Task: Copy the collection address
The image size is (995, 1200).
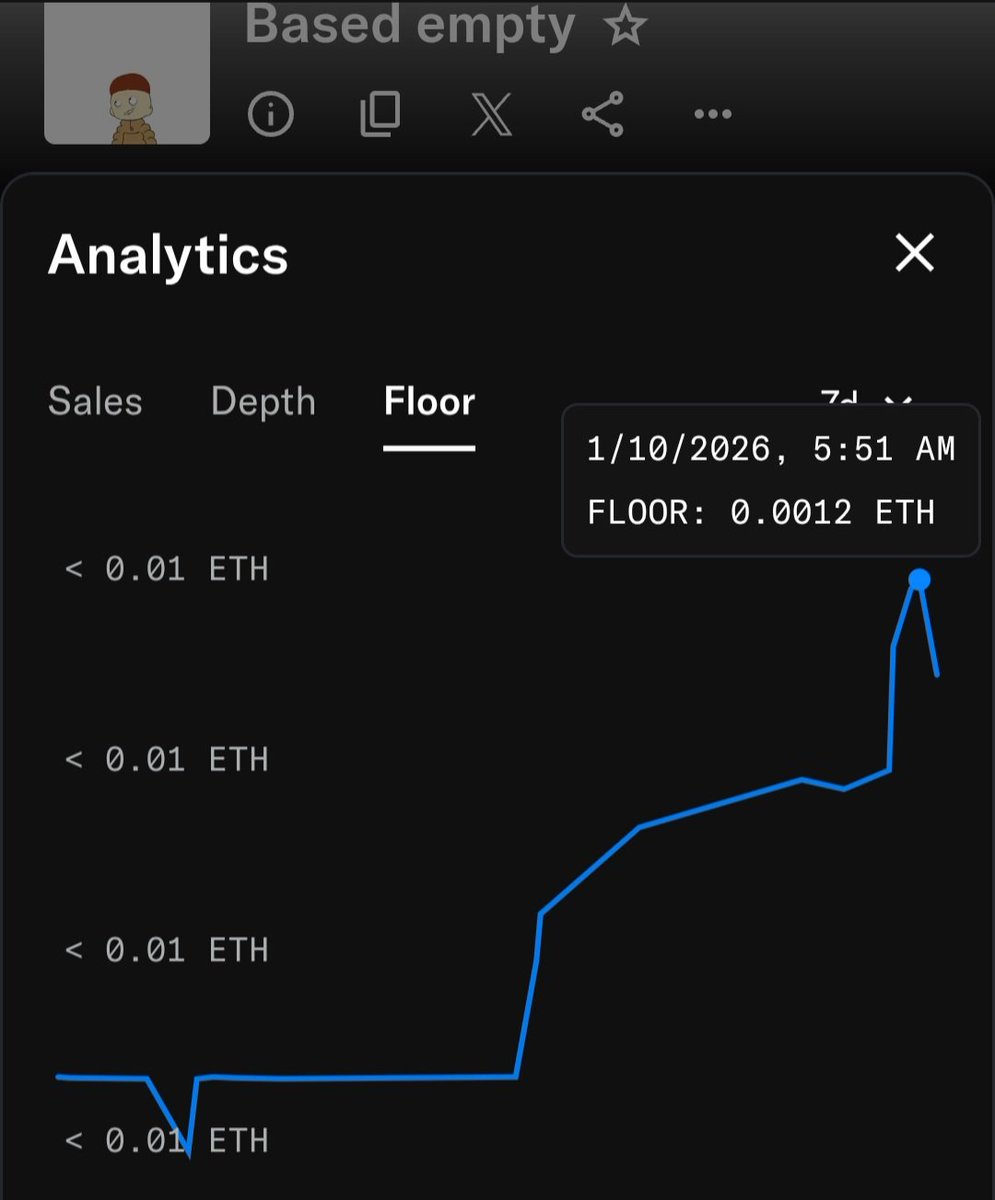Action: pos(380,115)
